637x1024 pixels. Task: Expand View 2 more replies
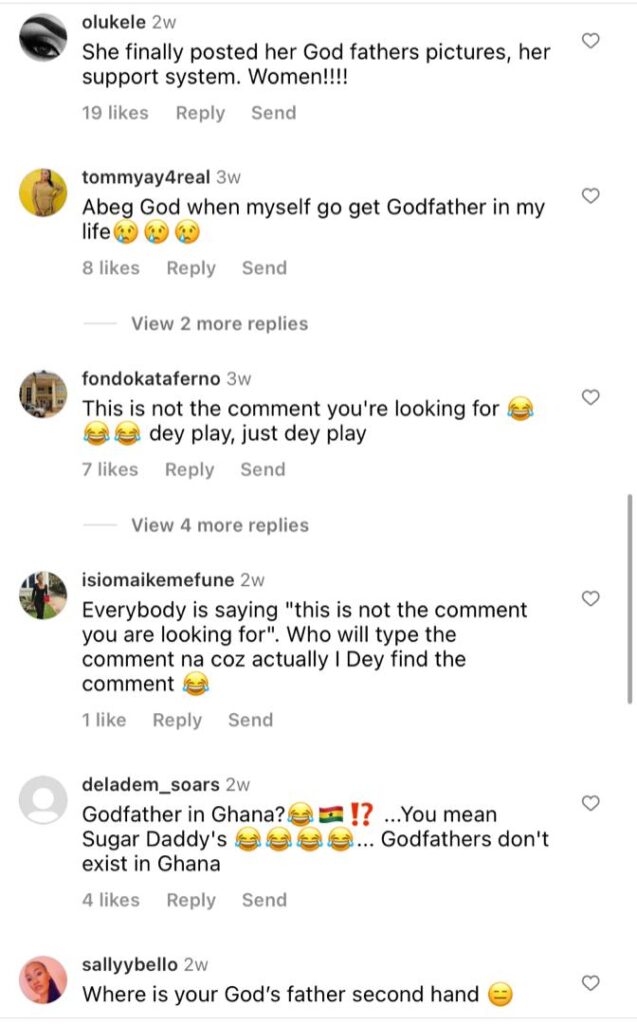[219, 324]
